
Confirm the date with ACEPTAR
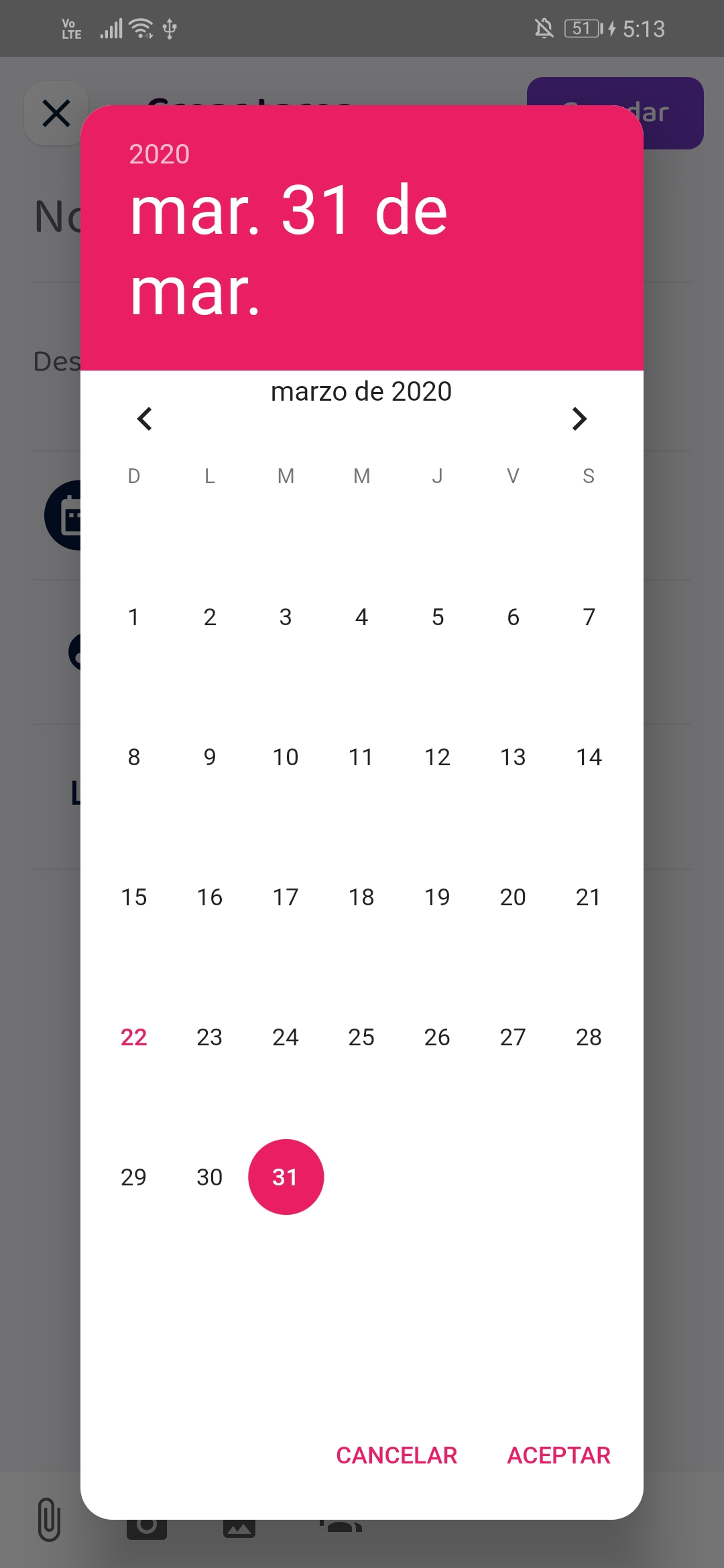[558, 1455]
